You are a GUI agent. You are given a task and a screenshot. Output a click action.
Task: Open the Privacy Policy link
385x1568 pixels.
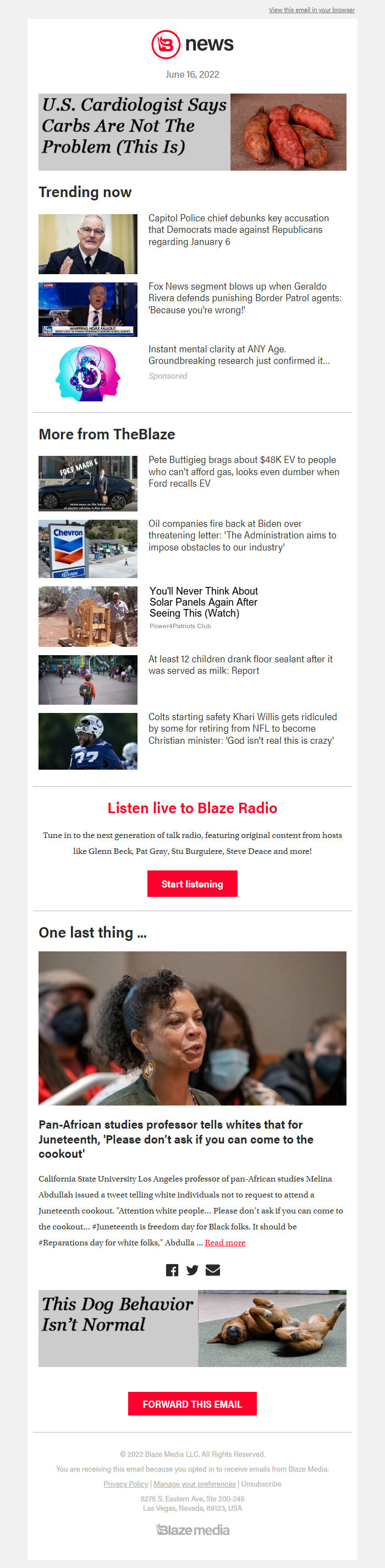click(126, 1484)
